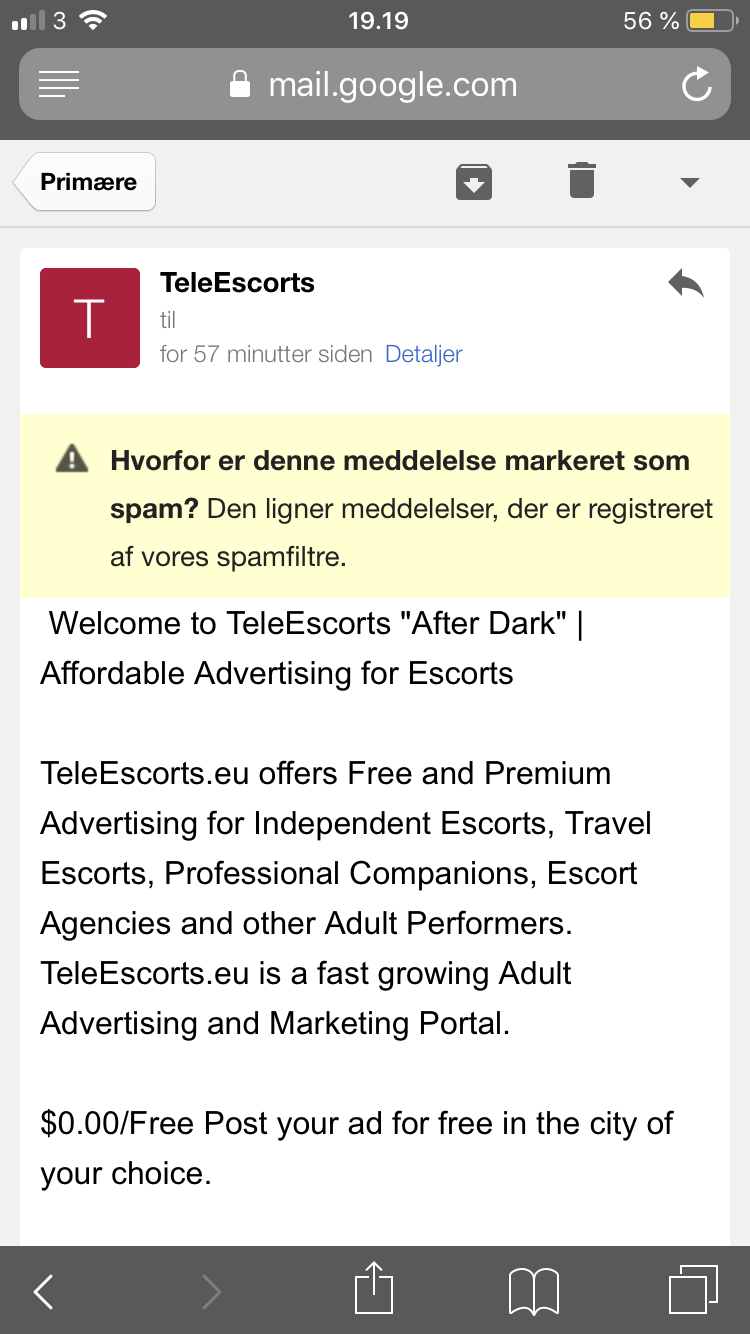This screenshot has height=1334, width=750.
Task: Delete this email with the trash icon
Action: (582, 181)
